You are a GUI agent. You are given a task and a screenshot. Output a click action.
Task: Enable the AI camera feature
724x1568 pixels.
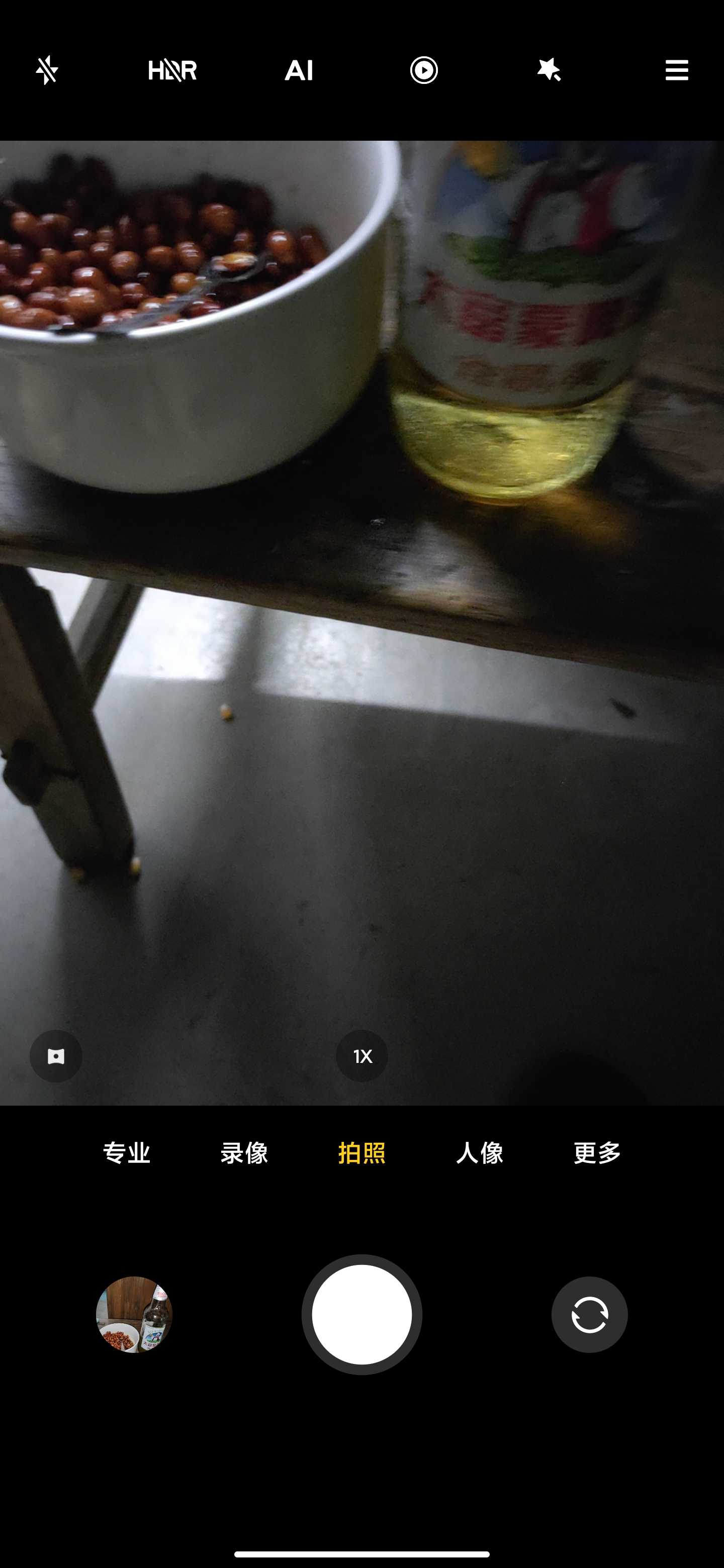(298, 70)
